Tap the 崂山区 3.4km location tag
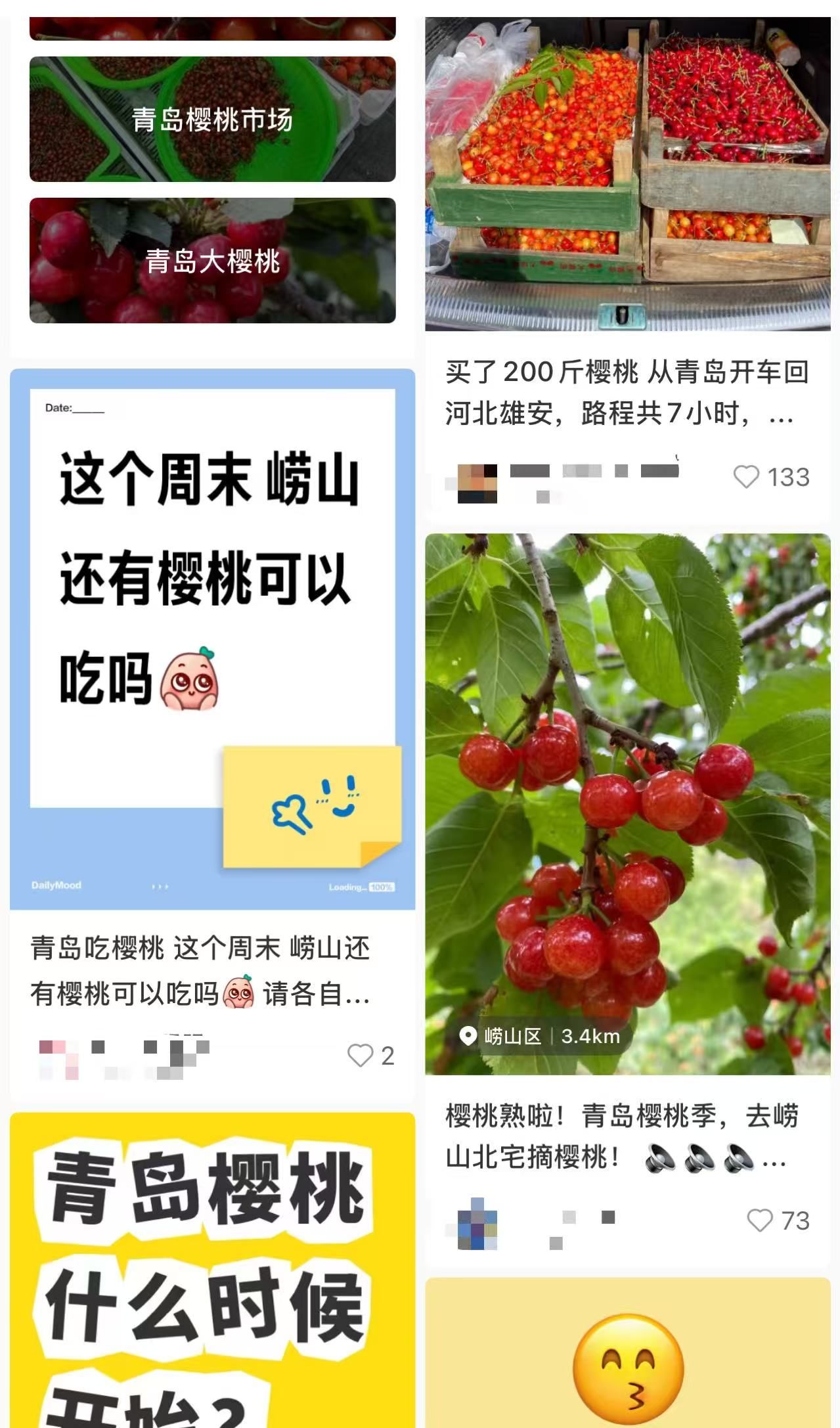 pyautogui.click(x=544, y=1037)
